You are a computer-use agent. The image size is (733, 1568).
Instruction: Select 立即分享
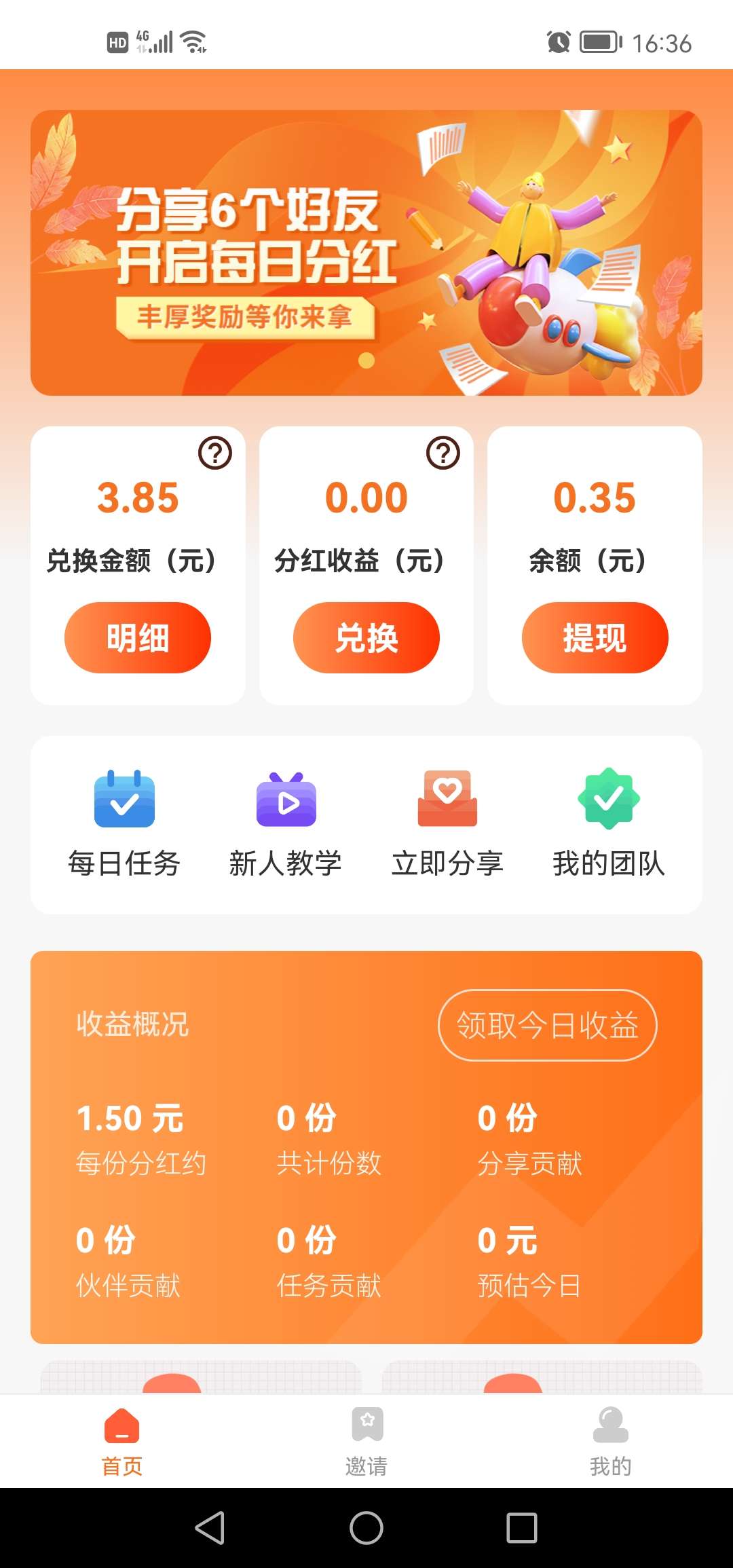coord(447,823)
